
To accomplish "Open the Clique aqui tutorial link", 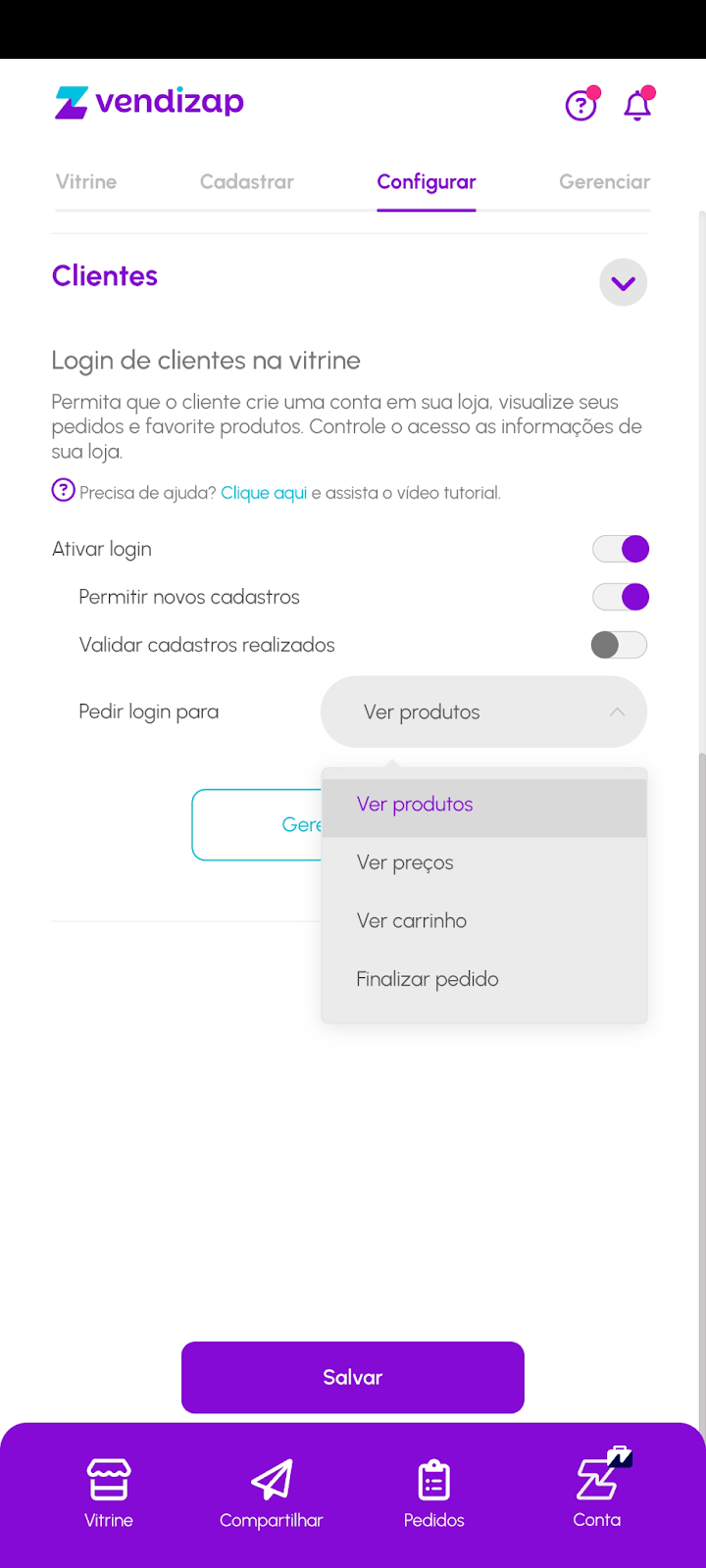I will (x=264, y=493).
